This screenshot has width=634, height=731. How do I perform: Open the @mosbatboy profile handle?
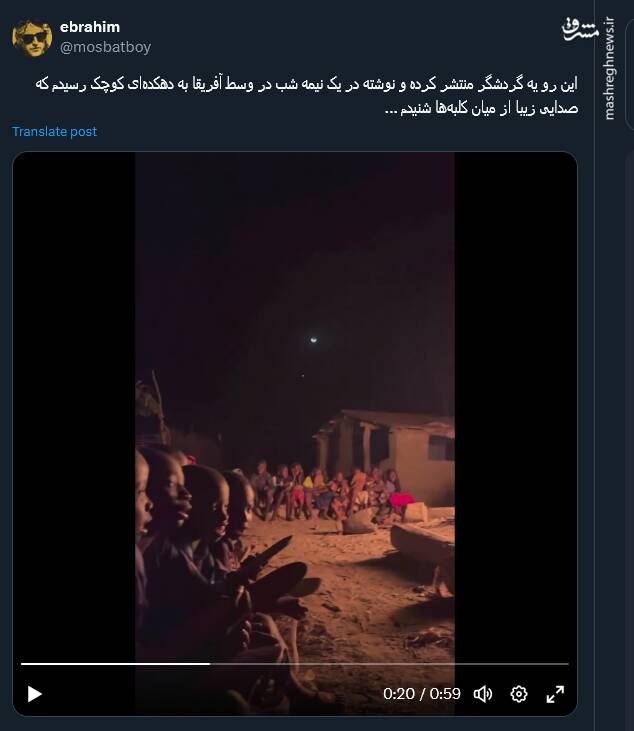point(105,47)
